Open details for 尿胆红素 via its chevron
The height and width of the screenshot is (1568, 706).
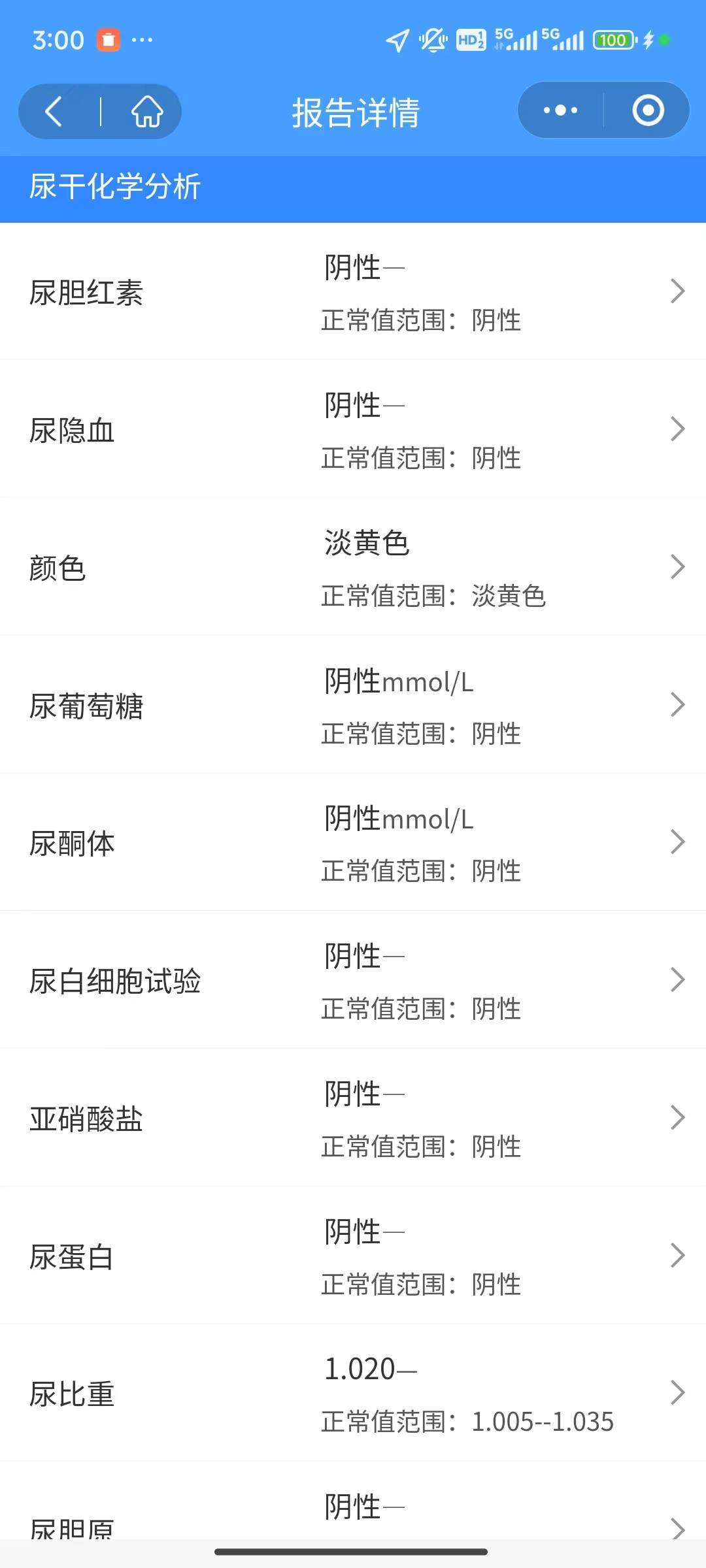point(678,291)
